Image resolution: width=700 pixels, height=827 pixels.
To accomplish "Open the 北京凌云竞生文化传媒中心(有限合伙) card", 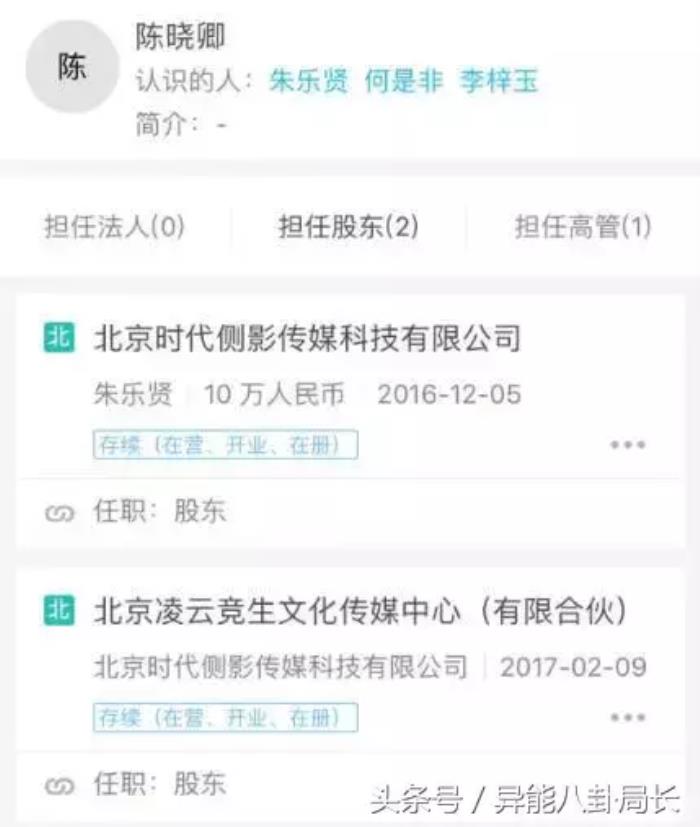I will coord(360,612).
